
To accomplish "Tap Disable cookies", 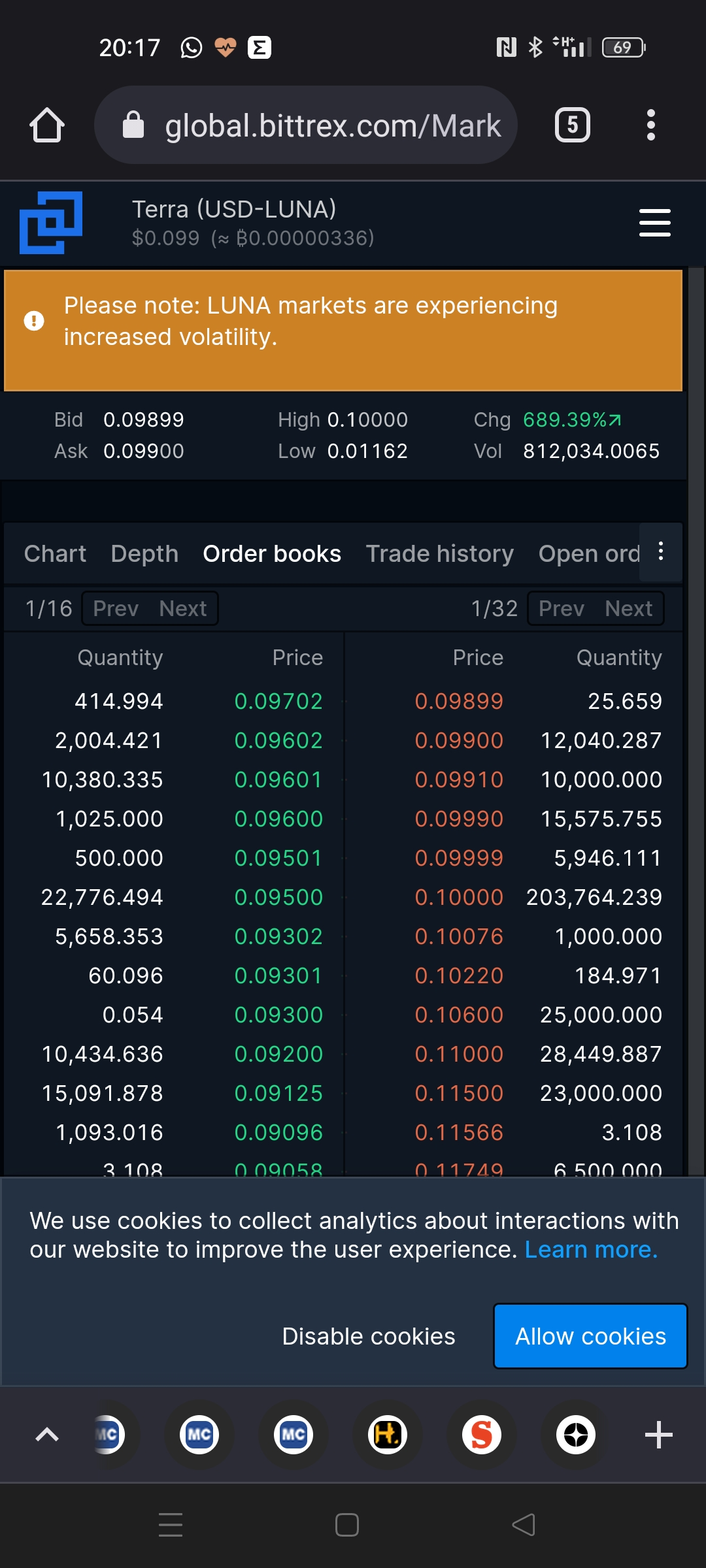I will (369, 1336).
